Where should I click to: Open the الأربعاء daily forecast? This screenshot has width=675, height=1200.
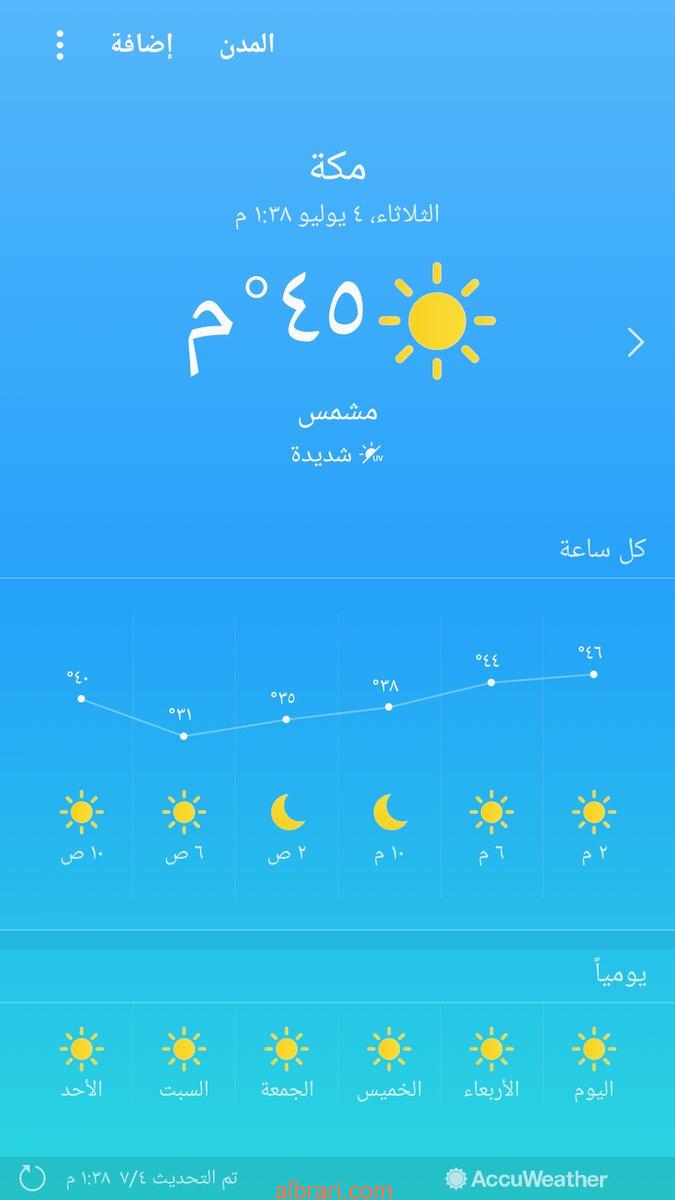tap(491, 1063)
